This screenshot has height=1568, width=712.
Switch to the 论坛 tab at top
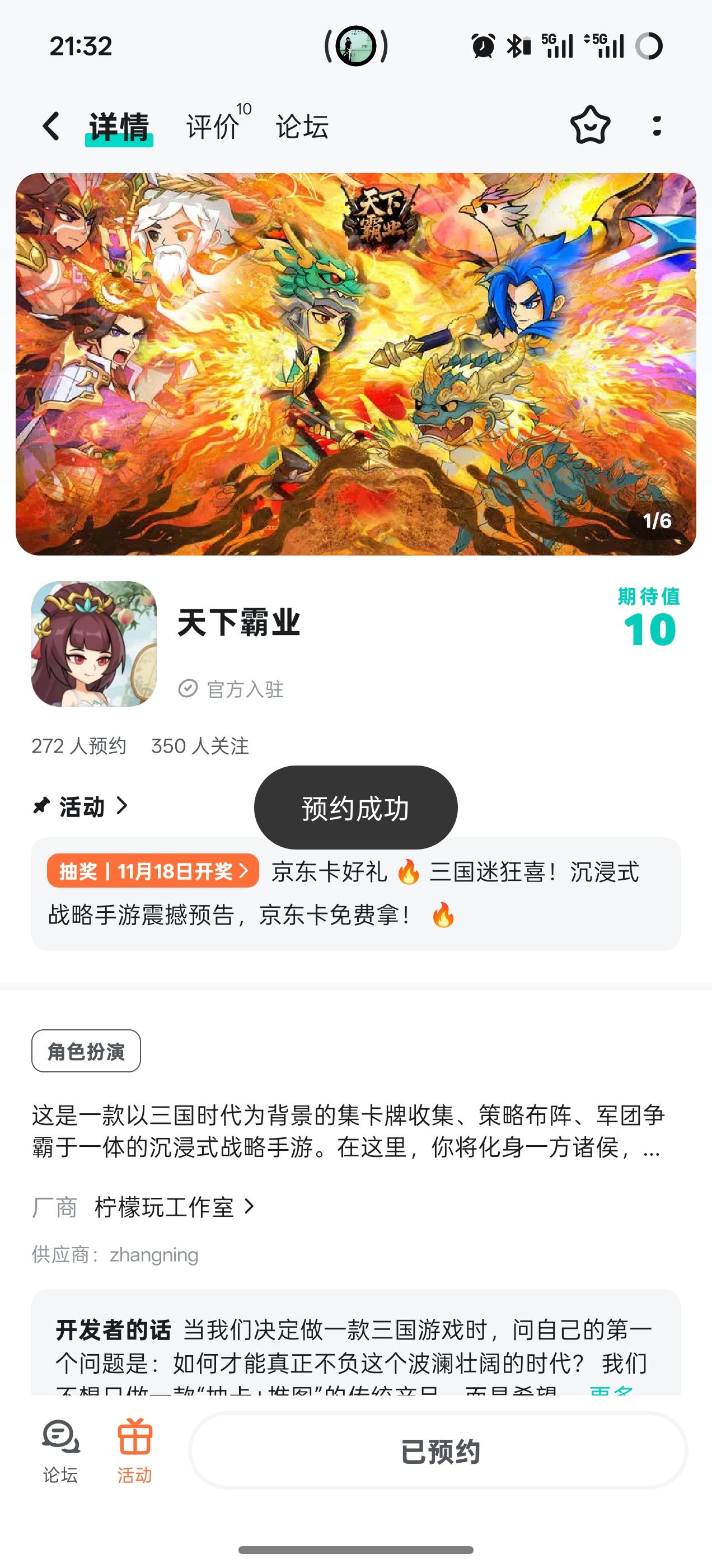coord(301,127)
